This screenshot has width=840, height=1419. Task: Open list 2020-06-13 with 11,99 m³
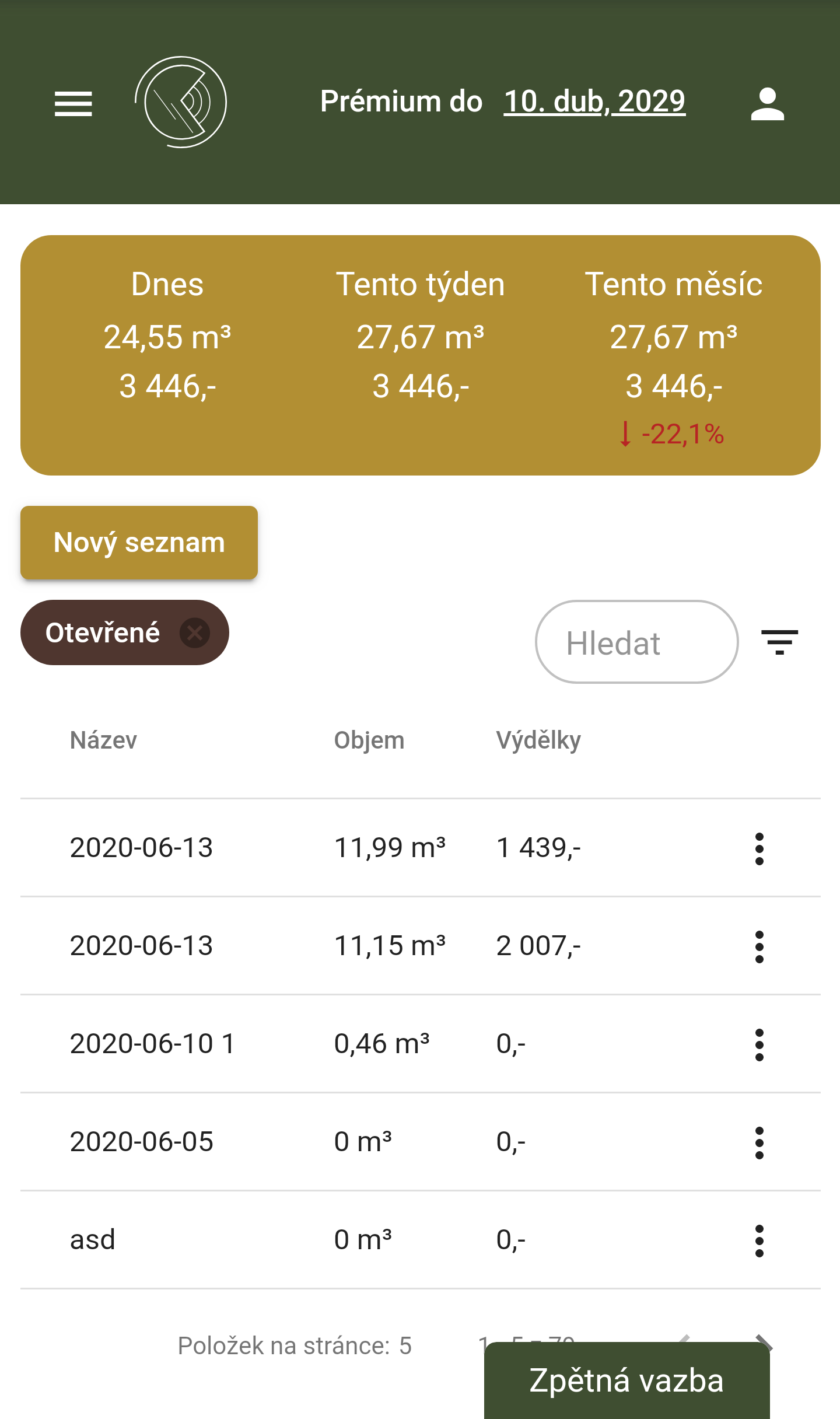point(141,847)
